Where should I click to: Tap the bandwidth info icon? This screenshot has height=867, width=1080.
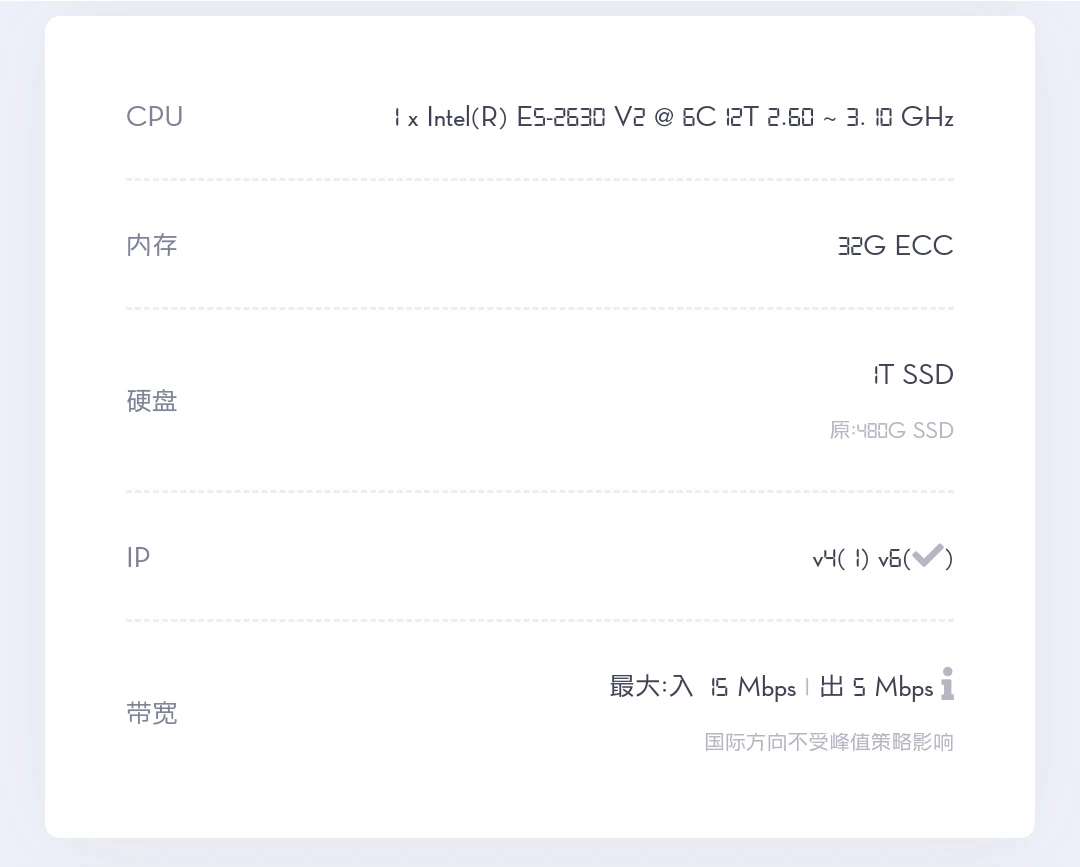[947, 684]
